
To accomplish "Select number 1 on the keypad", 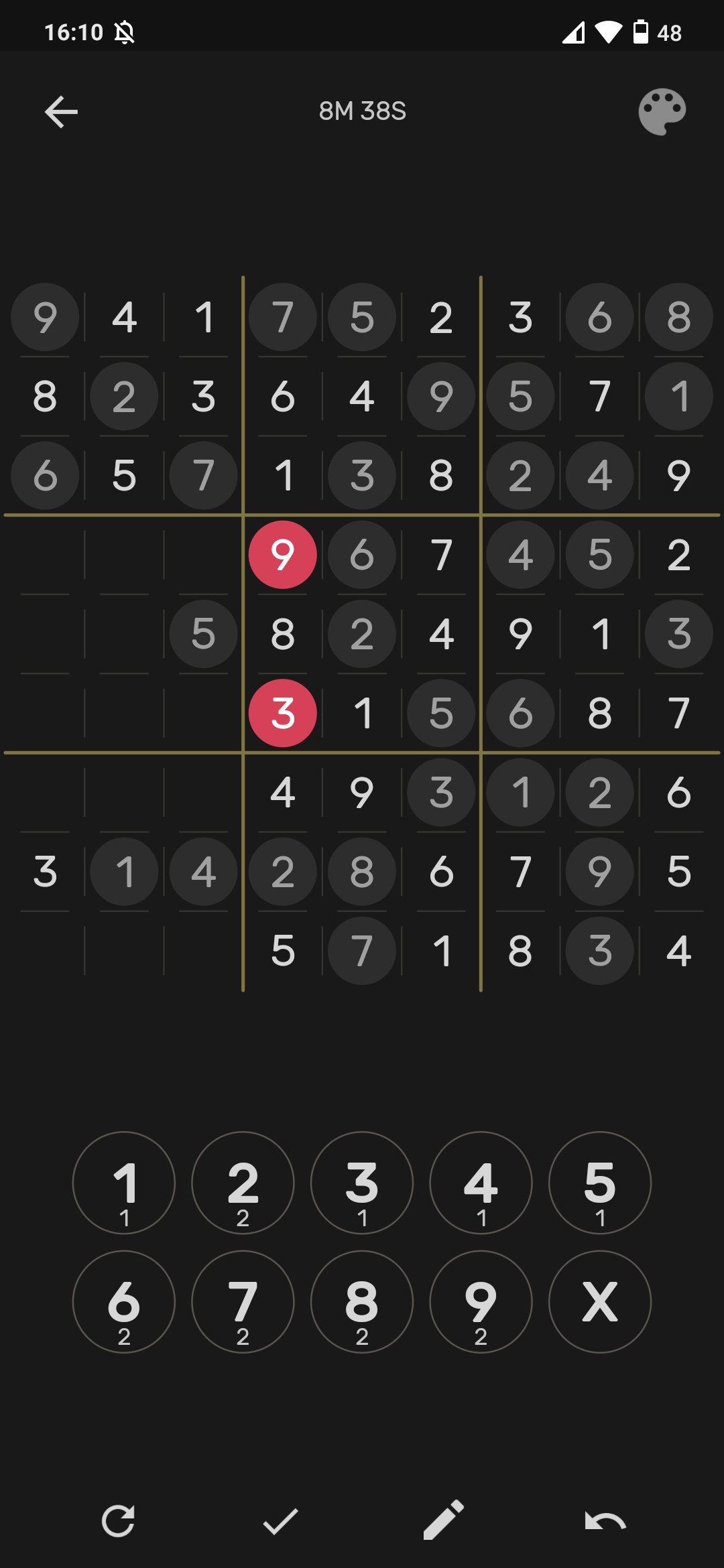I will coord(124,1183).
